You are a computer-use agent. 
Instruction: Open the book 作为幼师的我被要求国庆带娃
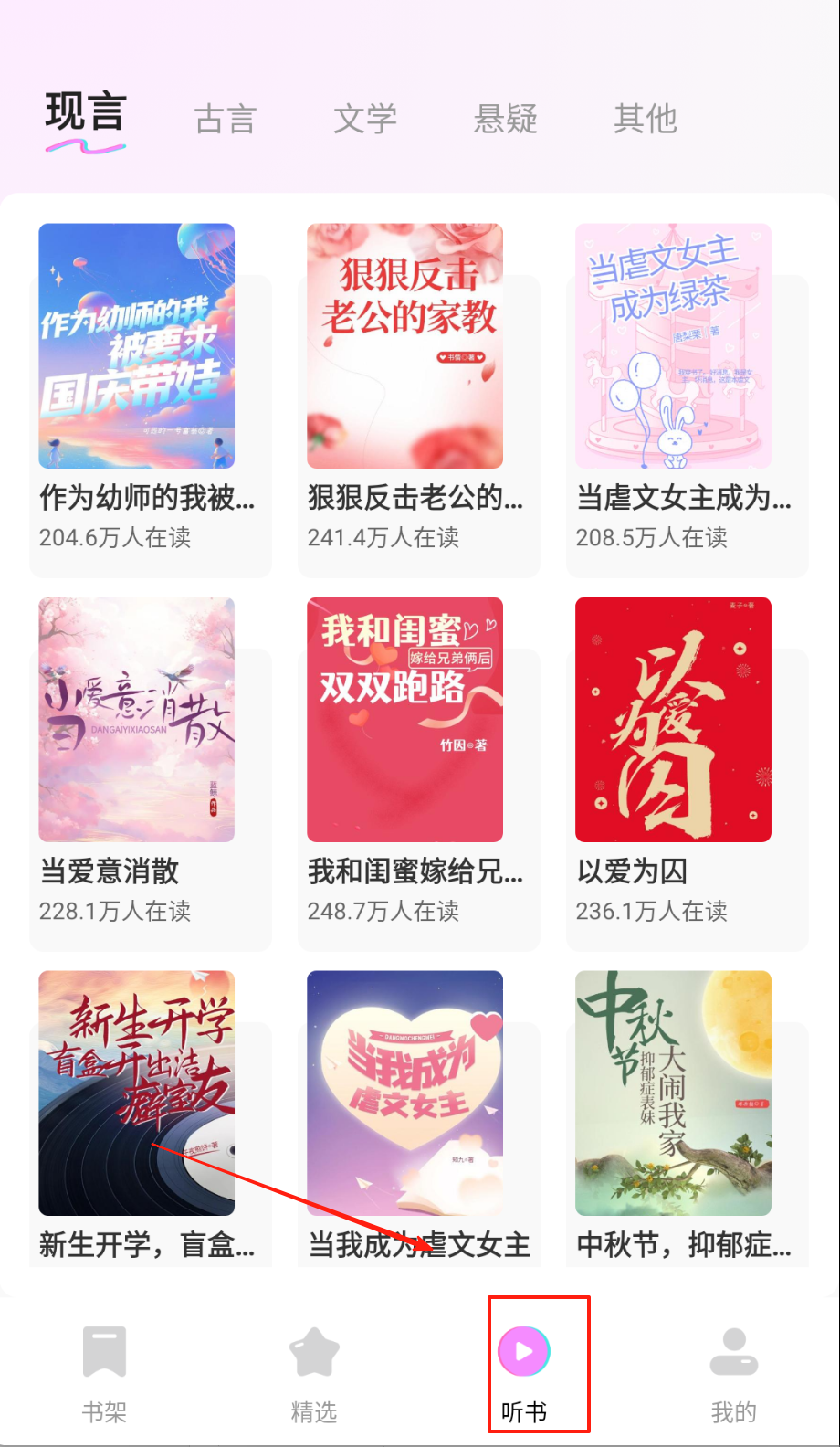coord(137,346)
